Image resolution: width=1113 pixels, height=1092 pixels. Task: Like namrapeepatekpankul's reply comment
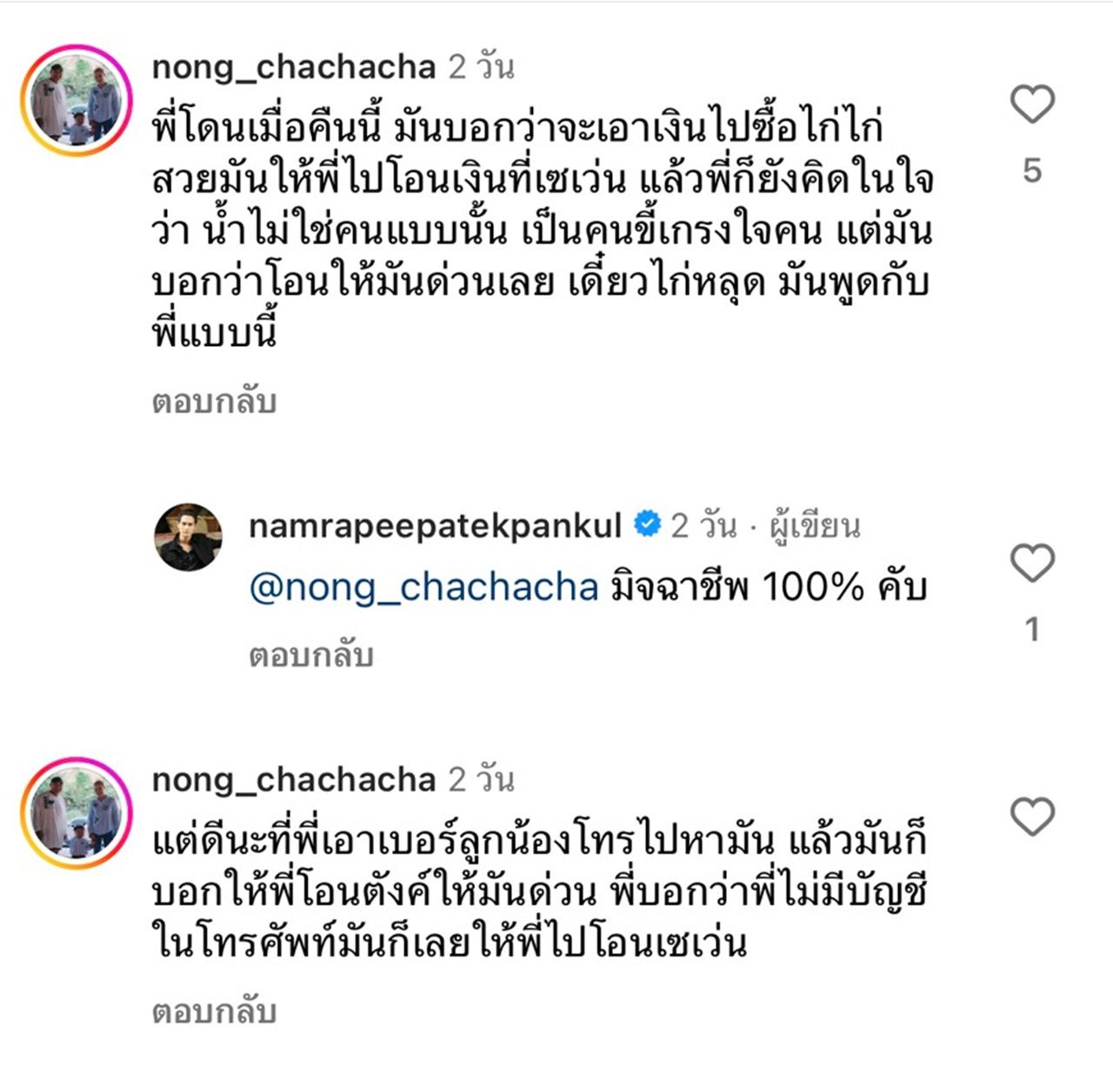[1032, 563]
